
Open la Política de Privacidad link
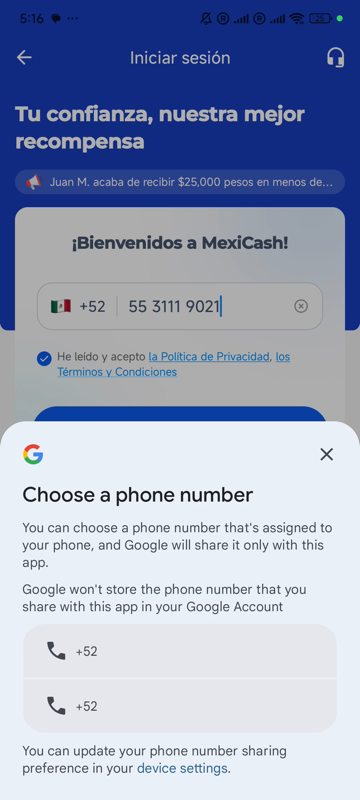(209, 357)
